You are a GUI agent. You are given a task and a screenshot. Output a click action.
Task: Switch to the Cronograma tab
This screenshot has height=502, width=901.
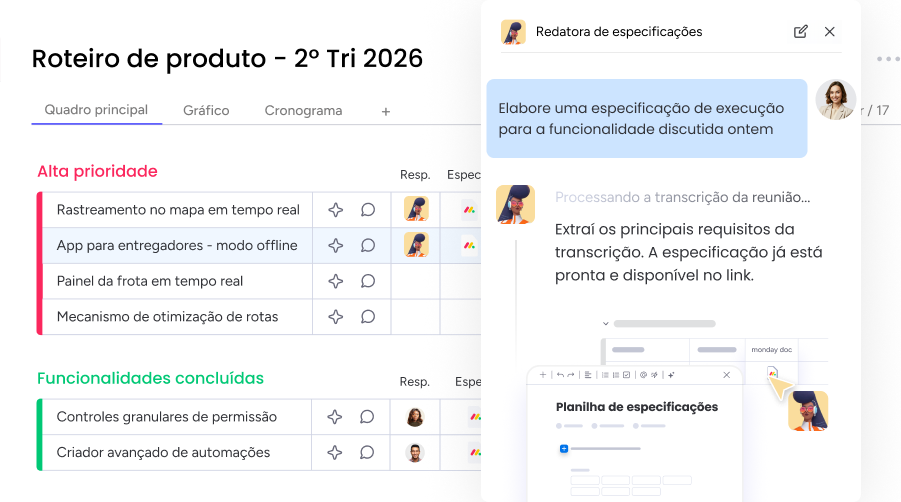pos(303,110)
